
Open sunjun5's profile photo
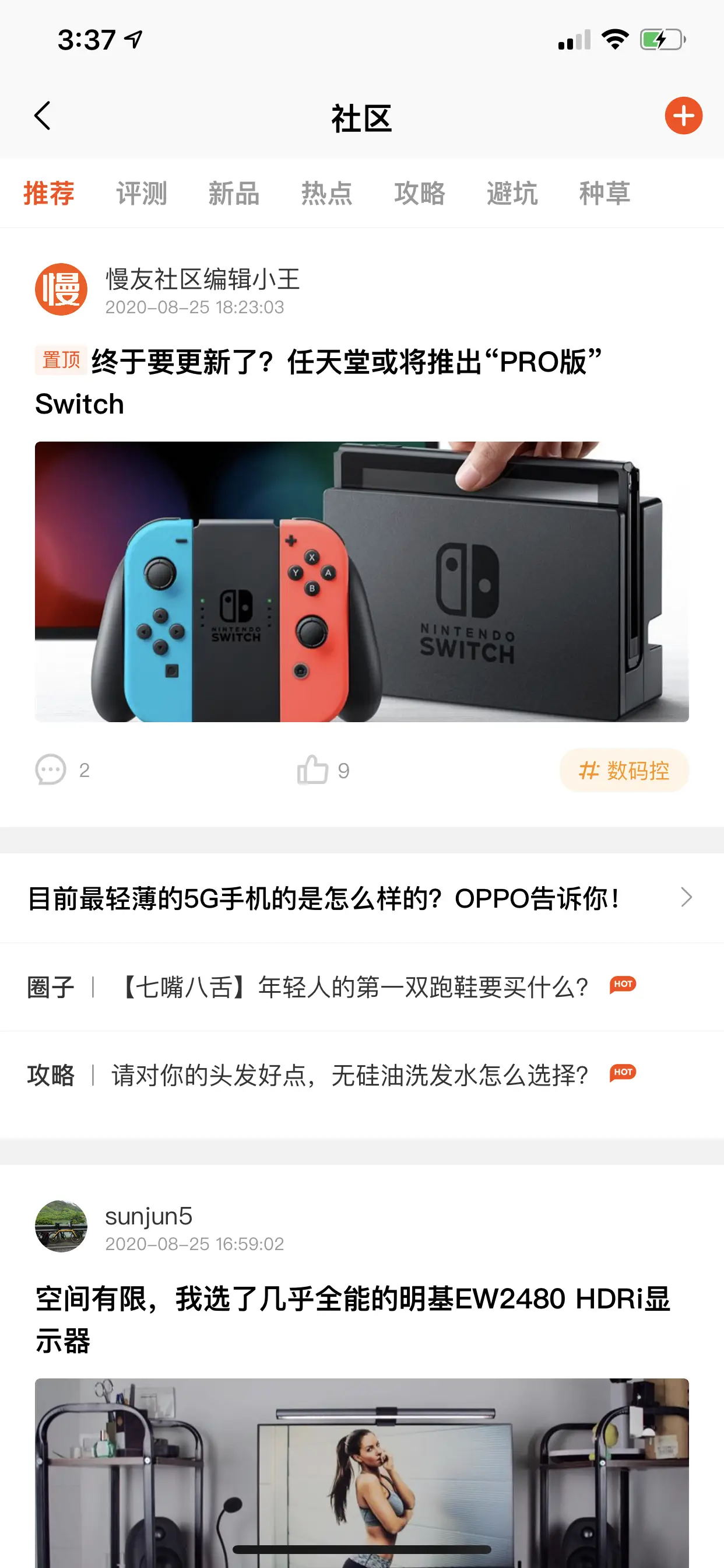click(x=61, y=1227)
